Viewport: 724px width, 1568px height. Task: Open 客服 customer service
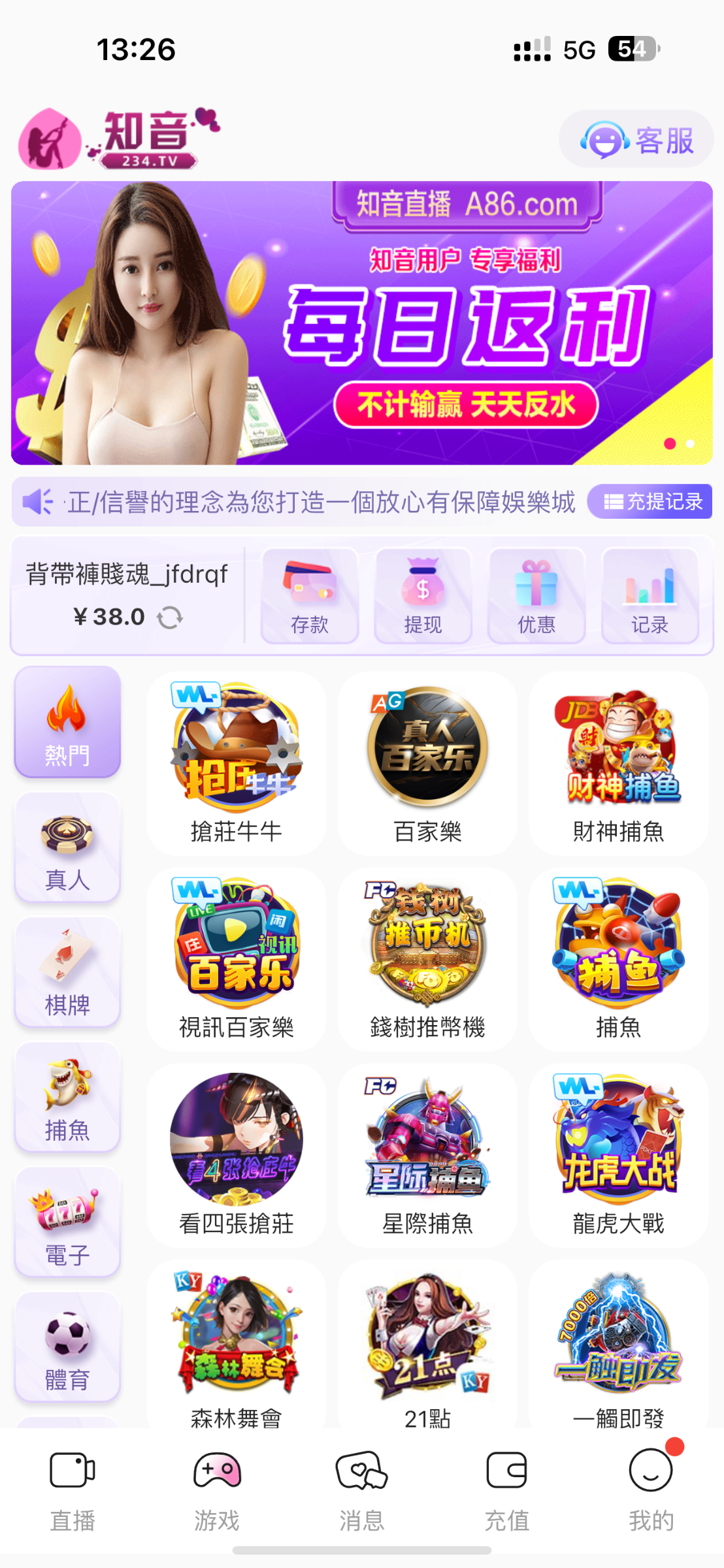tap(636, 140)
